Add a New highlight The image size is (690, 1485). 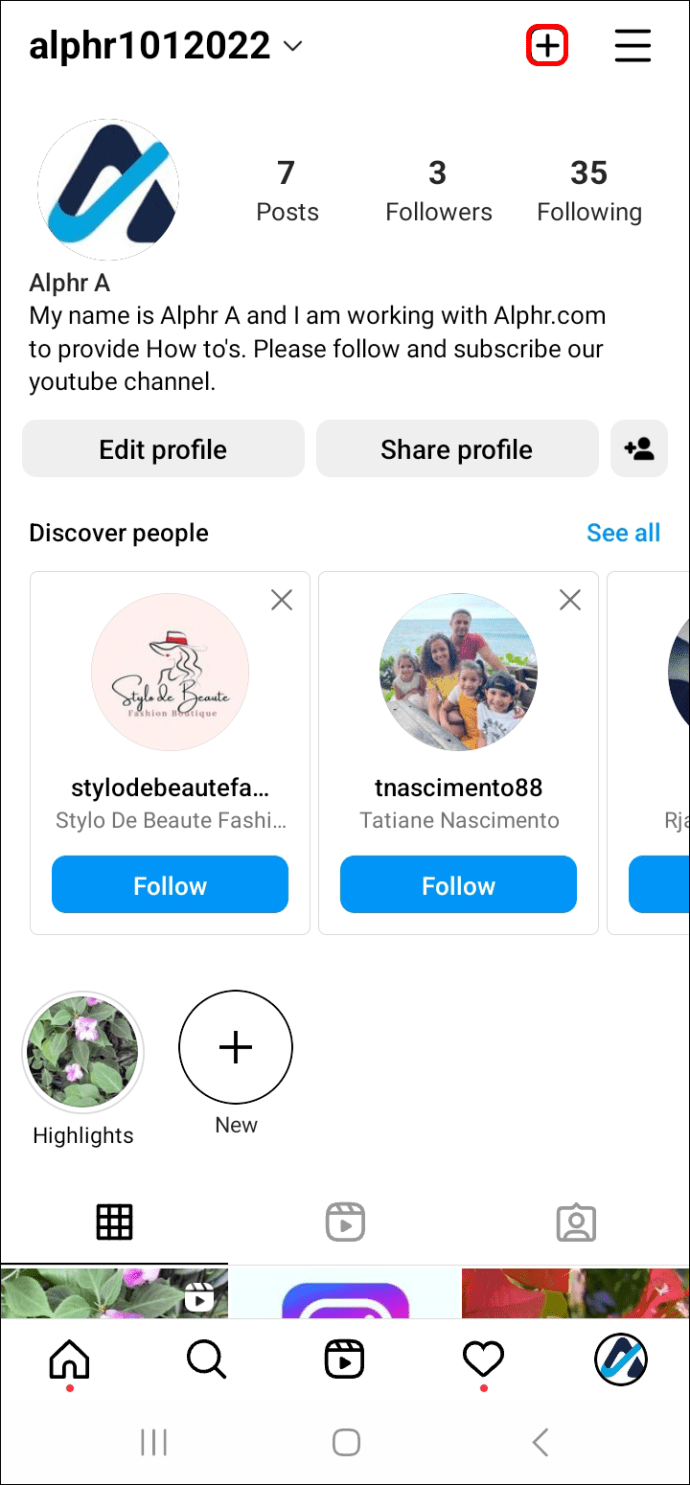click(236, 1048)
